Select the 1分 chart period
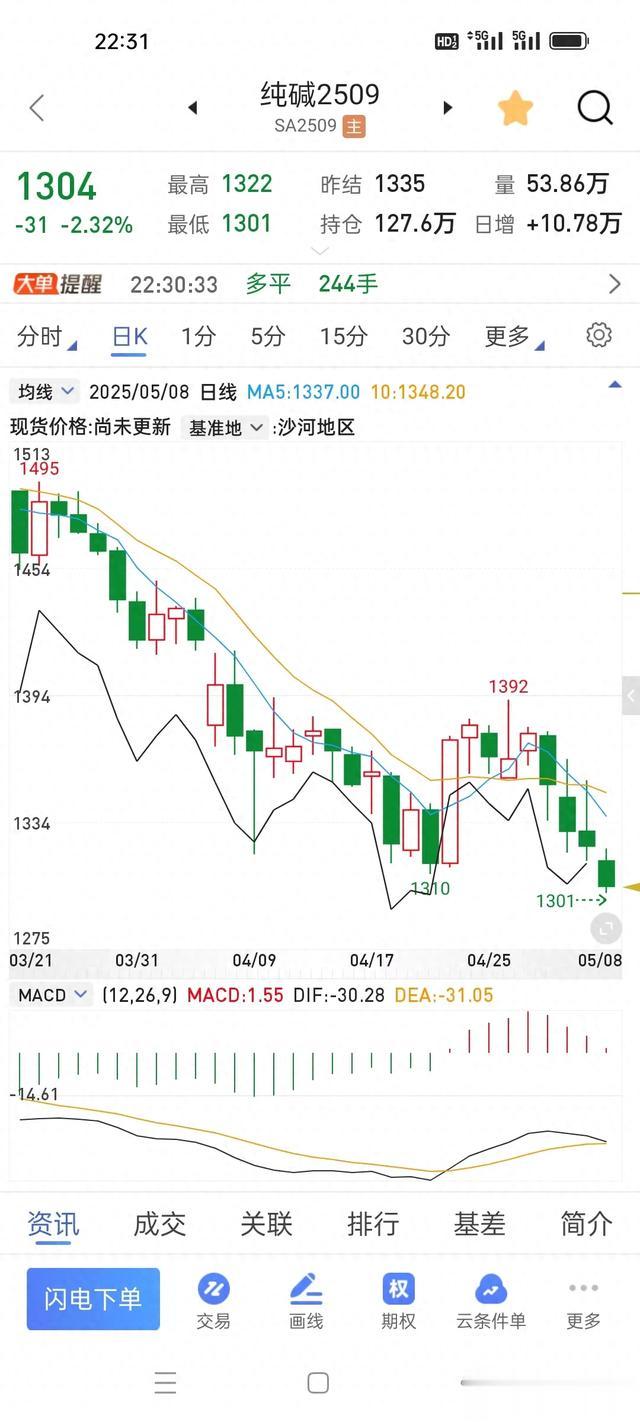Image resolution: width=640 pixels, height=1422 pixels. (x=198, y=337)
